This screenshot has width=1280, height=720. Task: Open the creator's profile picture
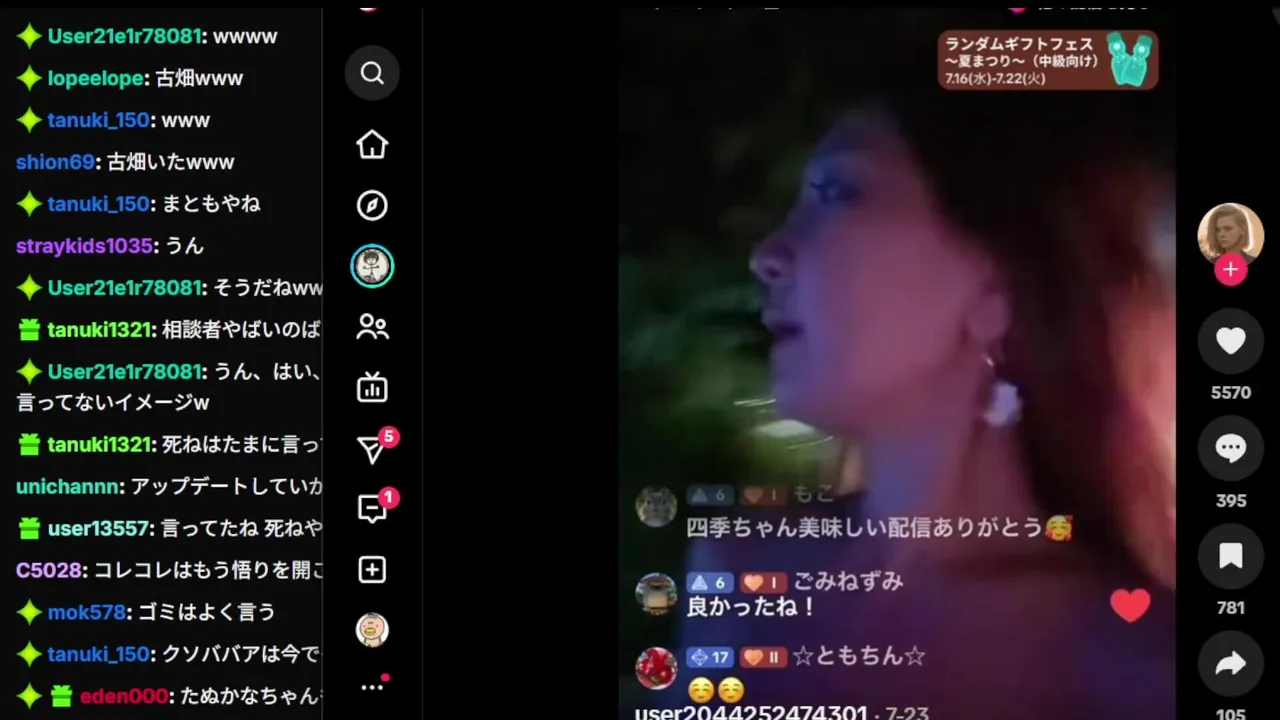point(1230,233)
